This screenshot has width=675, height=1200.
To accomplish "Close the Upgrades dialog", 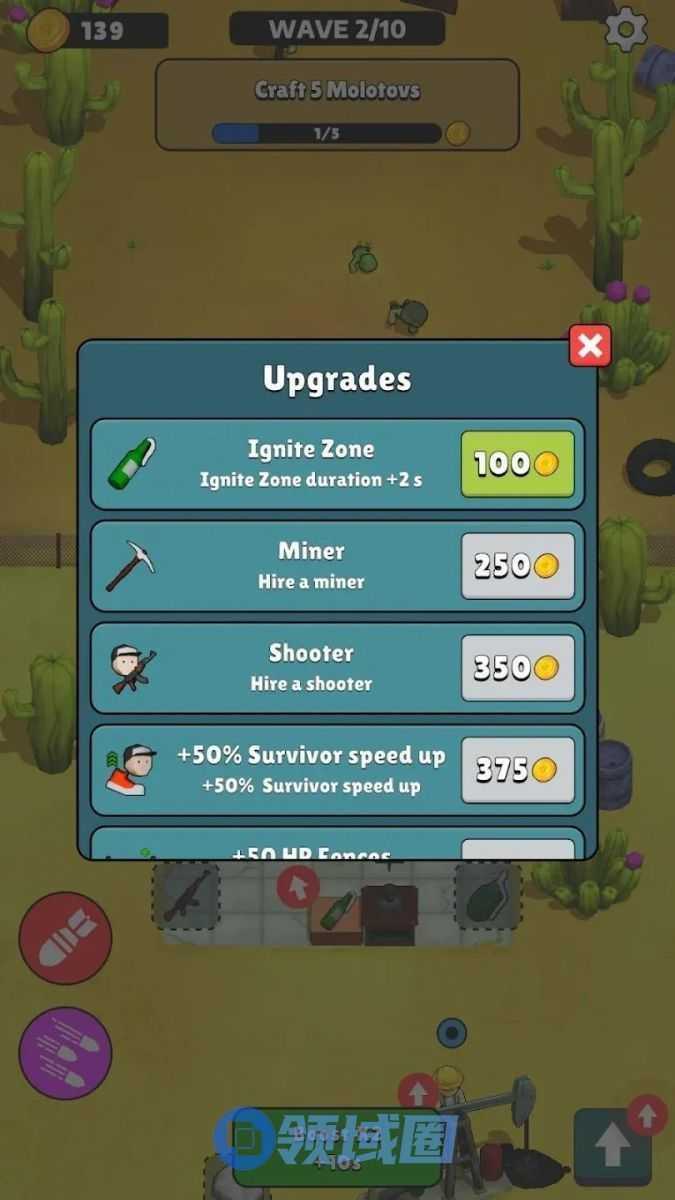I will (590, 347).
